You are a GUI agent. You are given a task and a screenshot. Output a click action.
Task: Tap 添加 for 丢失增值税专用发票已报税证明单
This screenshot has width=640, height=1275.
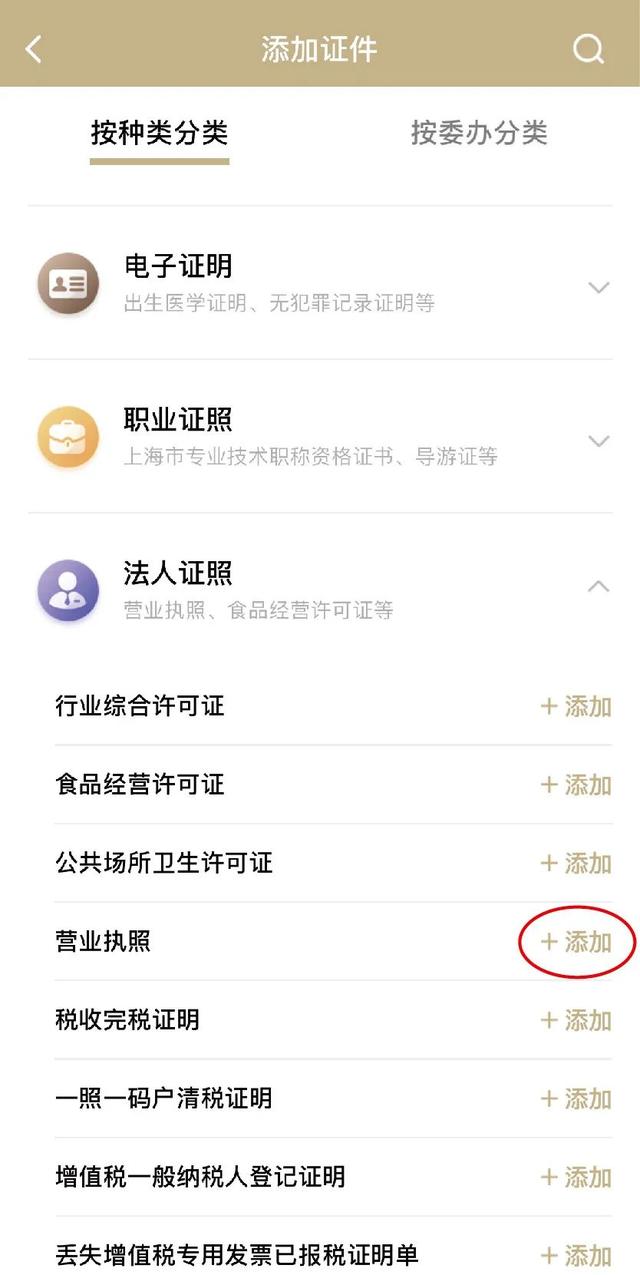point(576,1255)
